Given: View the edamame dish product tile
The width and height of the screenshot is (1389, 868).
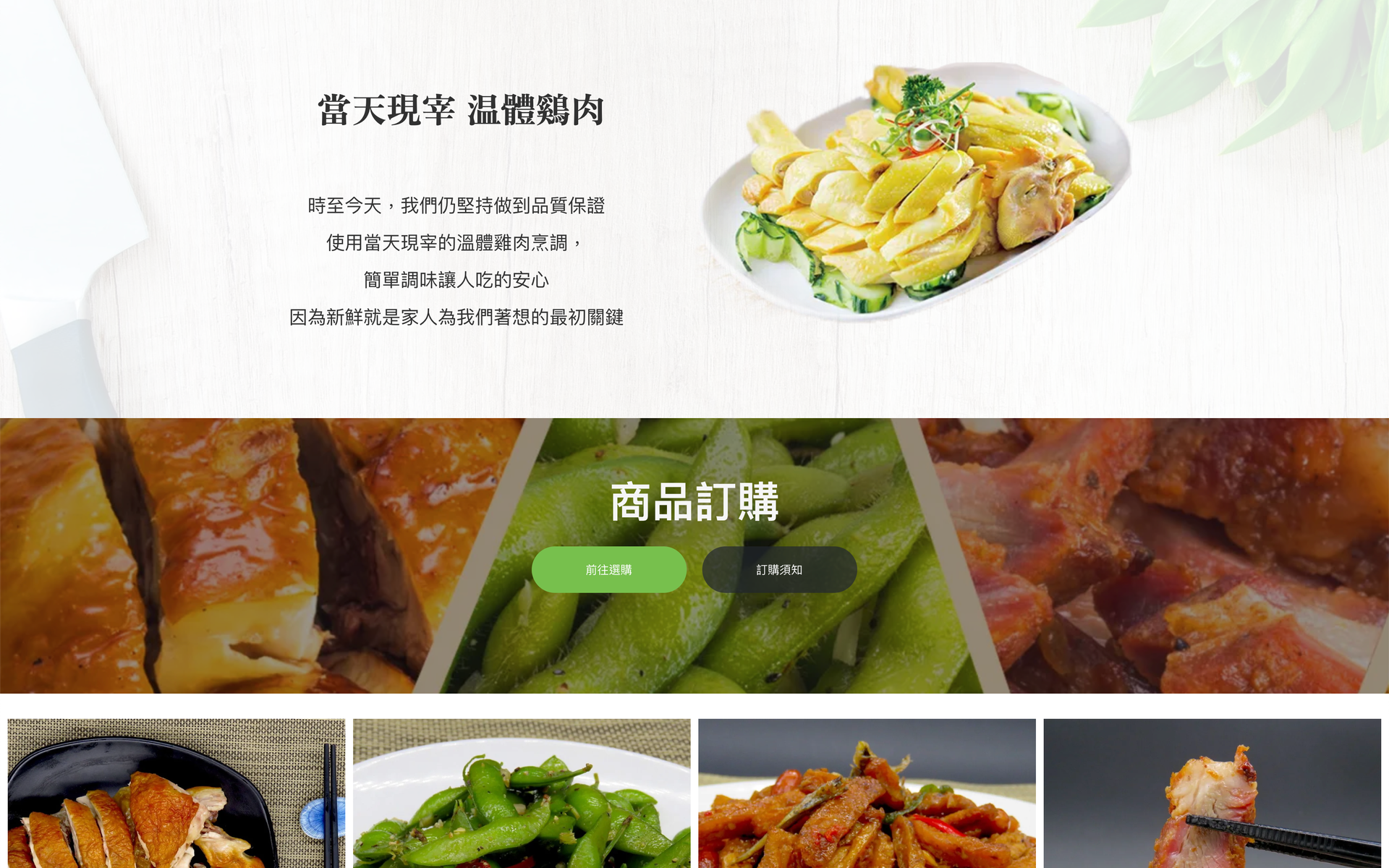Looking at the screenshot, I should point(522,794).
